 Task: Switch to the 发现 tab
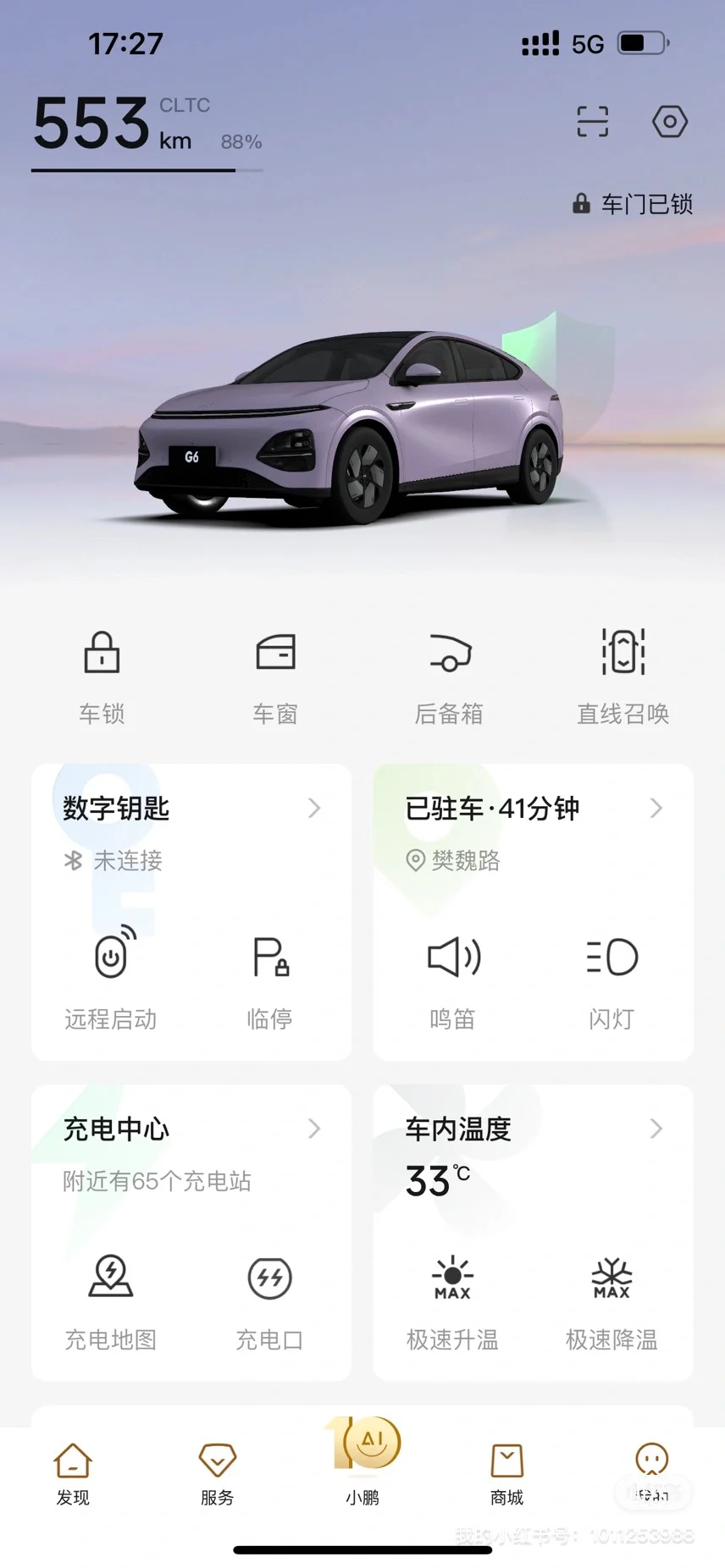pos(73,1473)
